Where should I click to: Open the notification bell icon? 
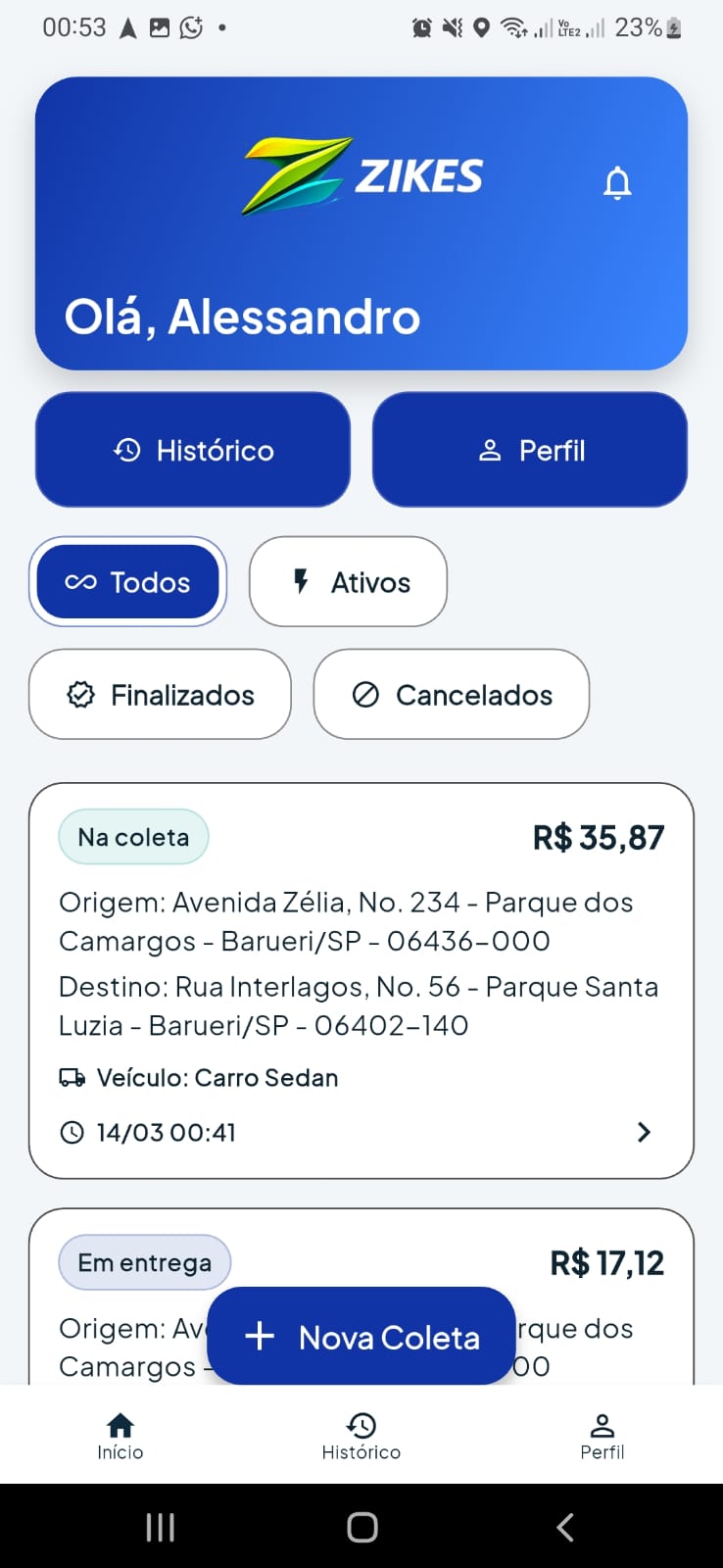coord(617,182)
